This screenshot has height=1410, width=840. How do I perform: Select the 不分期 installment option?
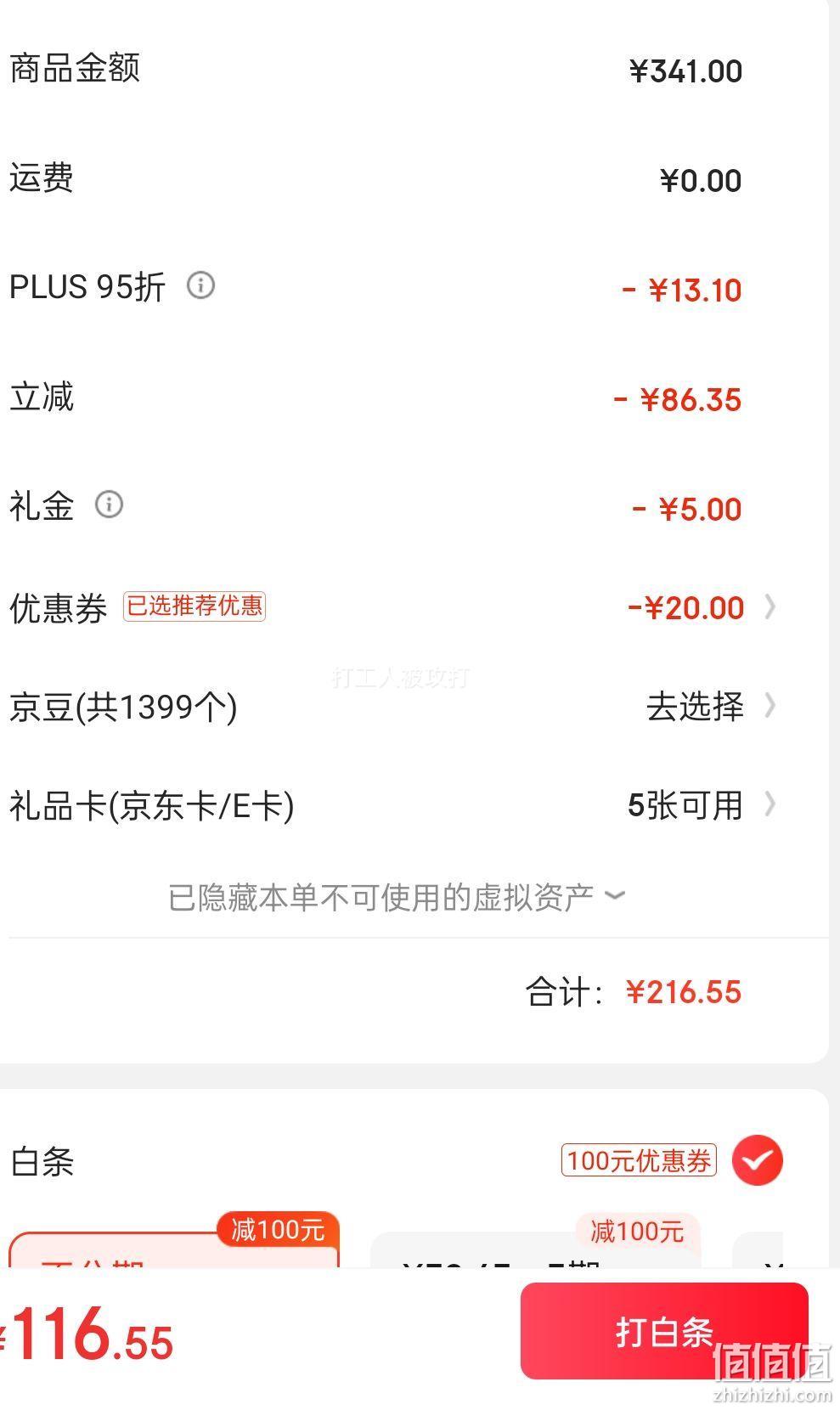click(174, 1249)
